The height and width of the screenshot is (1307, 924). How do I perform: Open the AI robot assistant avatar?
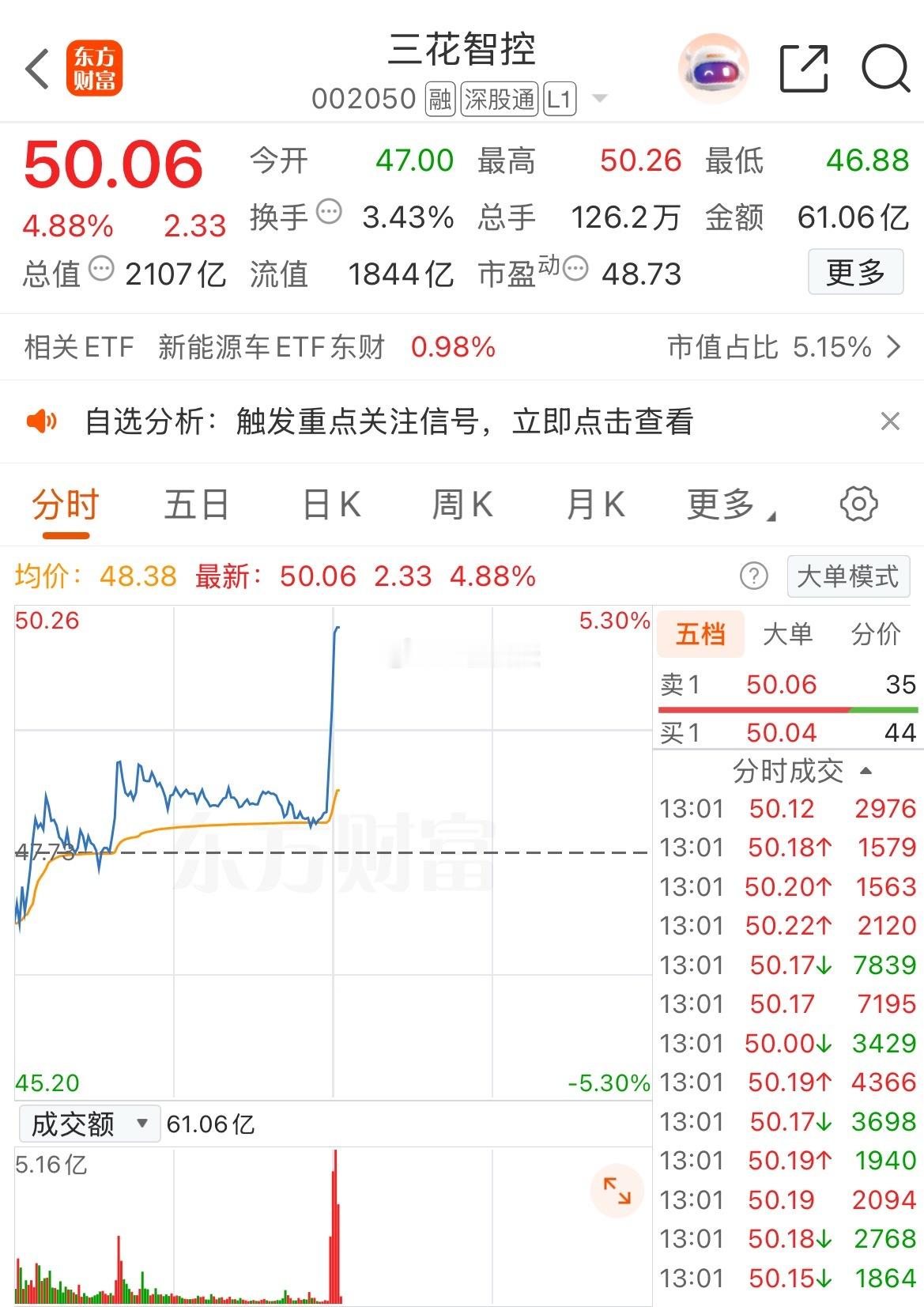(711, 70)
